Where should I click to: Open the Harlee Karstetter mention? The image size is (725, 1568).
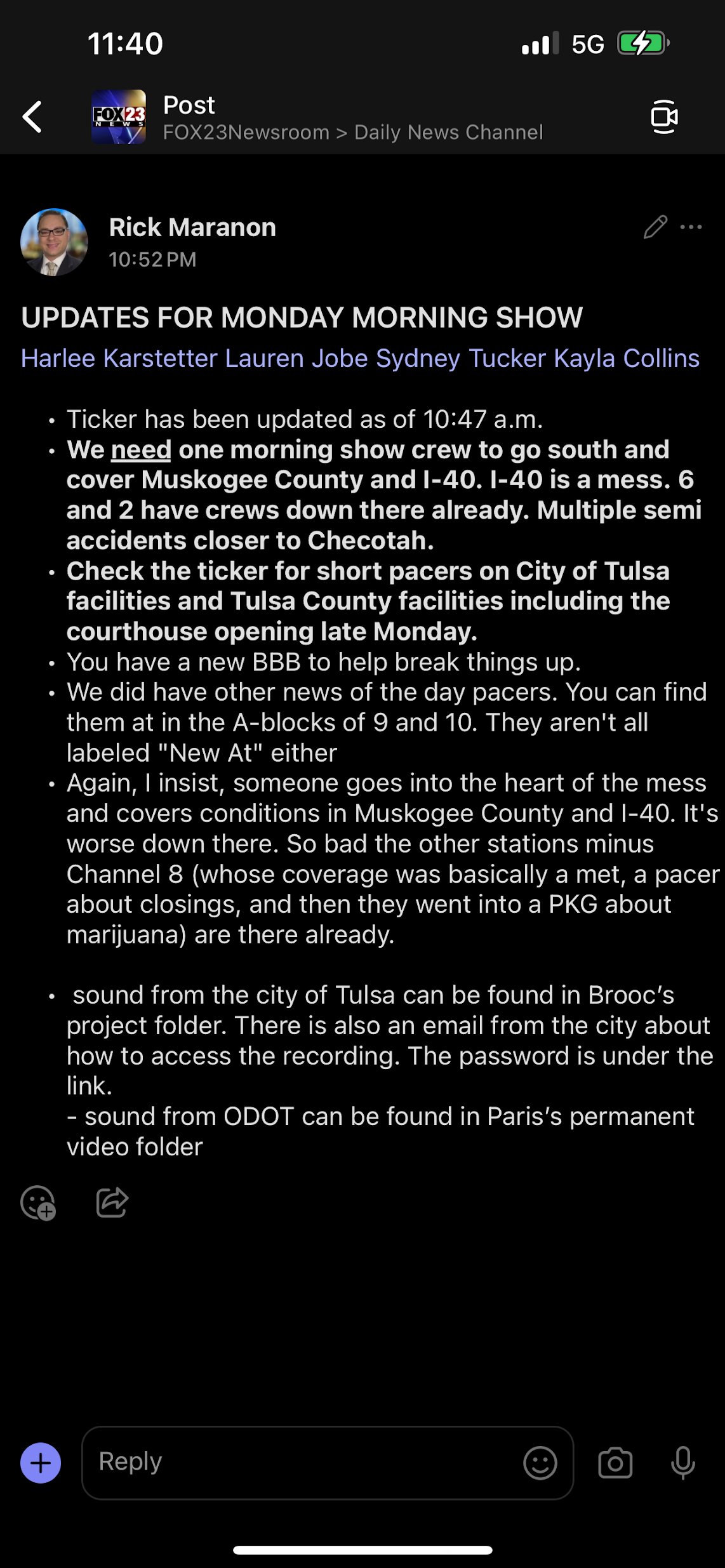coord(119,359)
